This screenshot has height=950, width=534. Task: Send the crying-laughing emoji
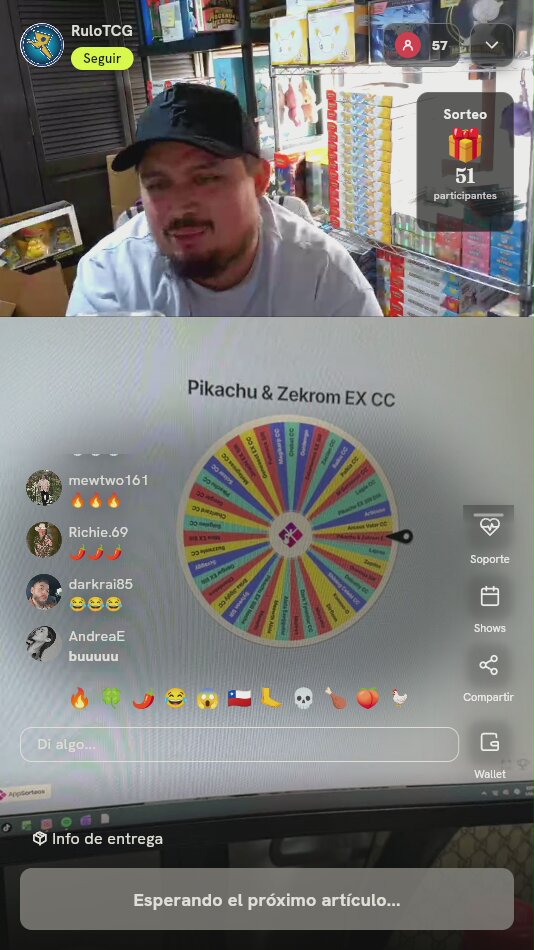[x=176, y=699]
